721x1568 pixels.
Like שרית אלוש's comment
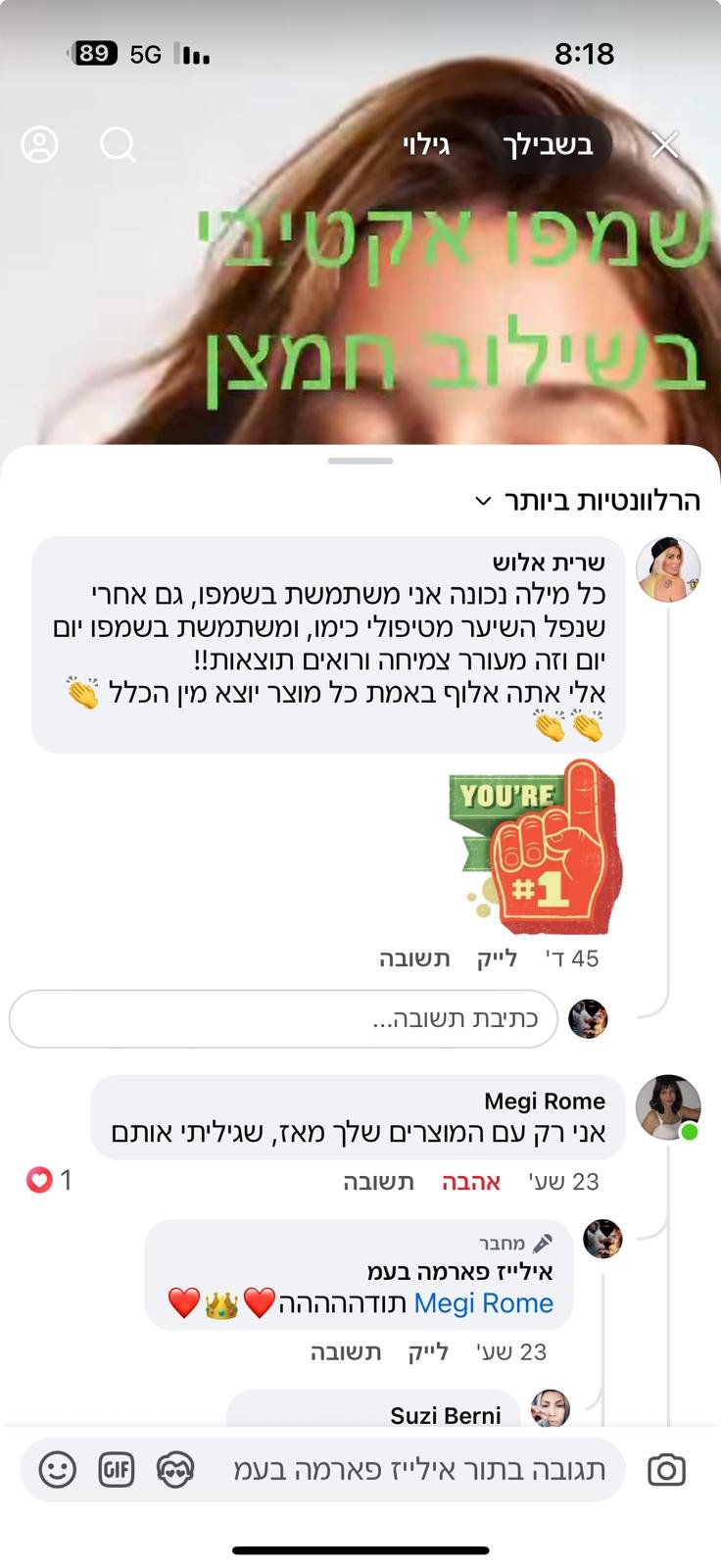click(x=497, y=958)
